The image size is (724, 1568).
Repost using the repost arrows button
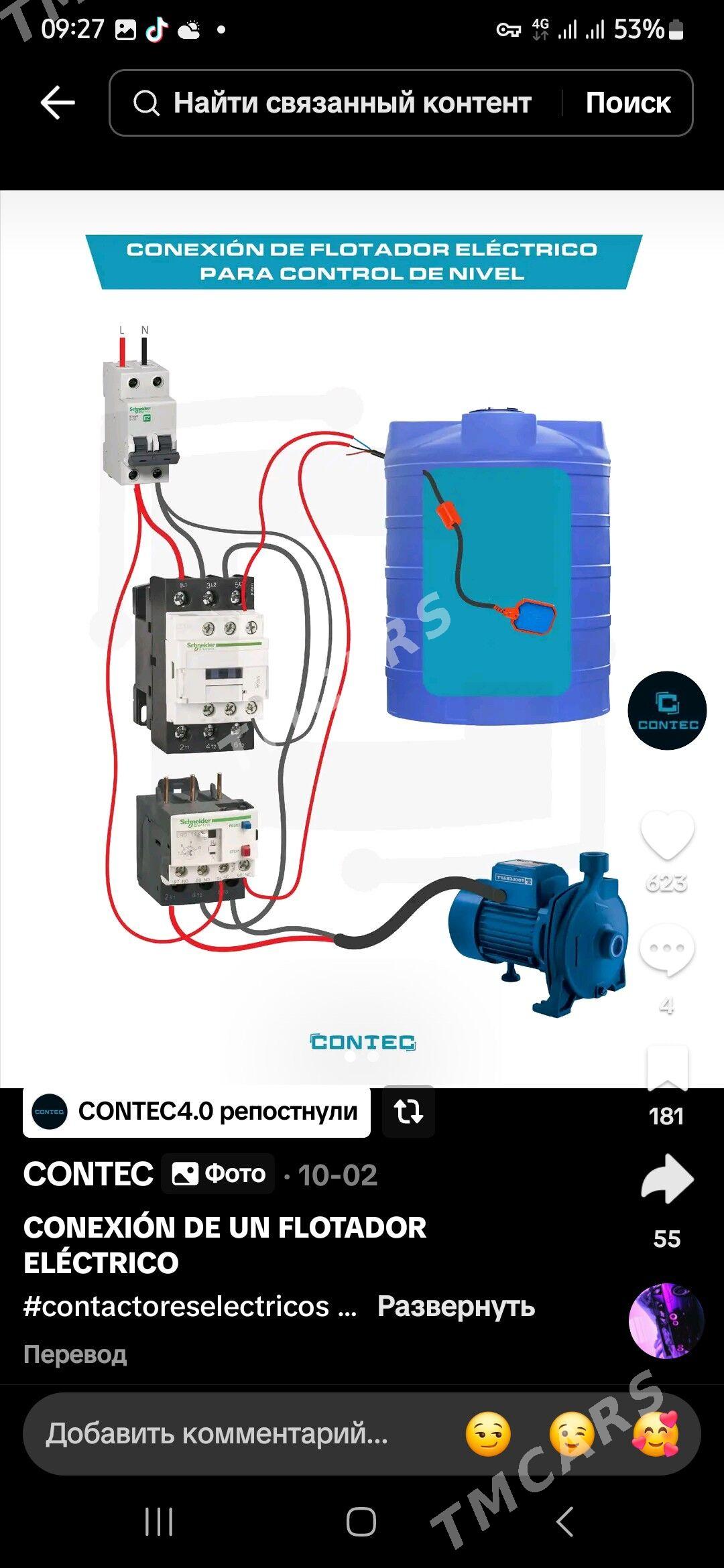pyautogui.click(x=408, y=1111)
